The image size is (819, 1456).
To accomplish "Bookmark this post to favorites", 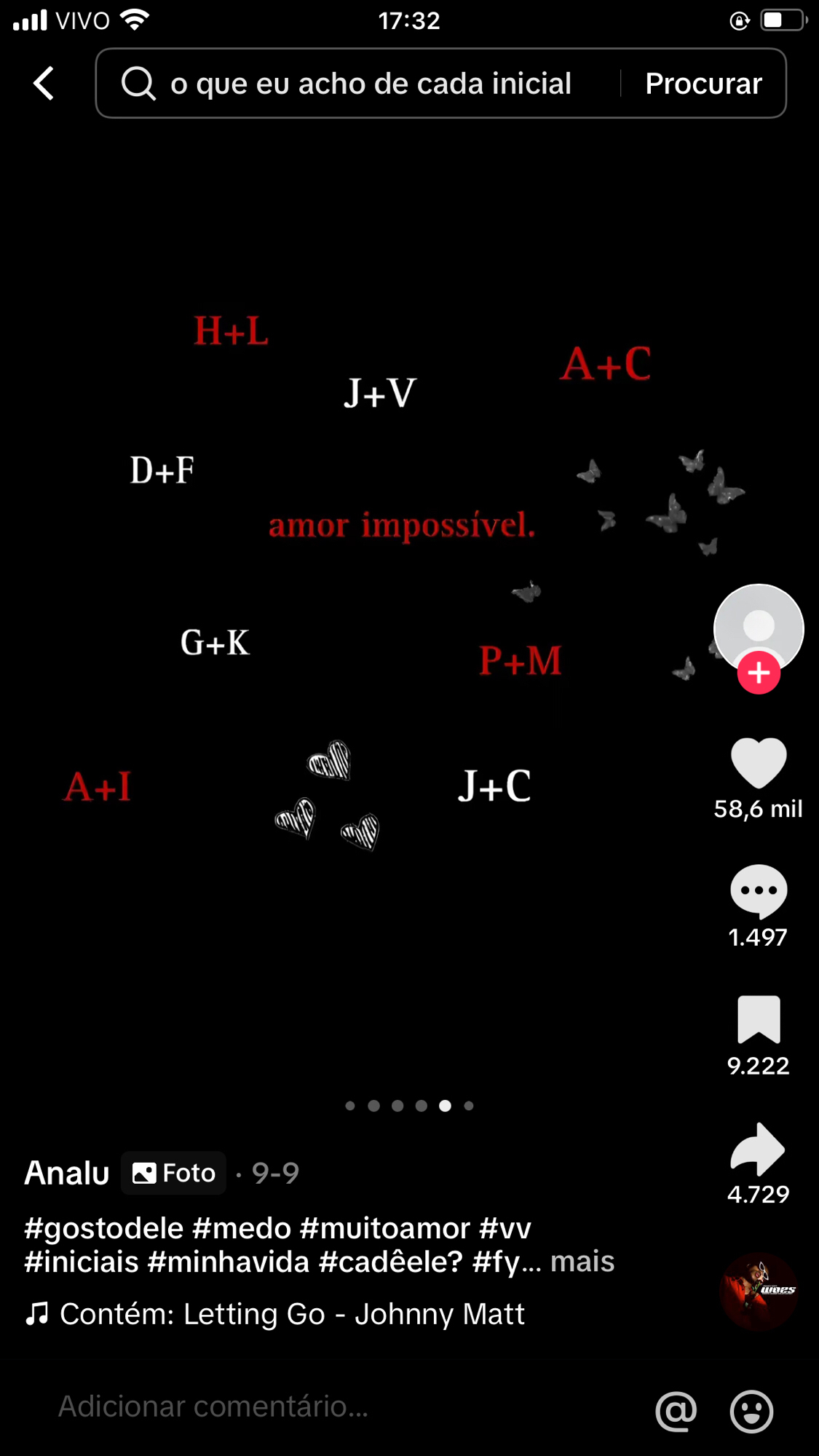I will pyautogui.click(x=759, y=1019).
